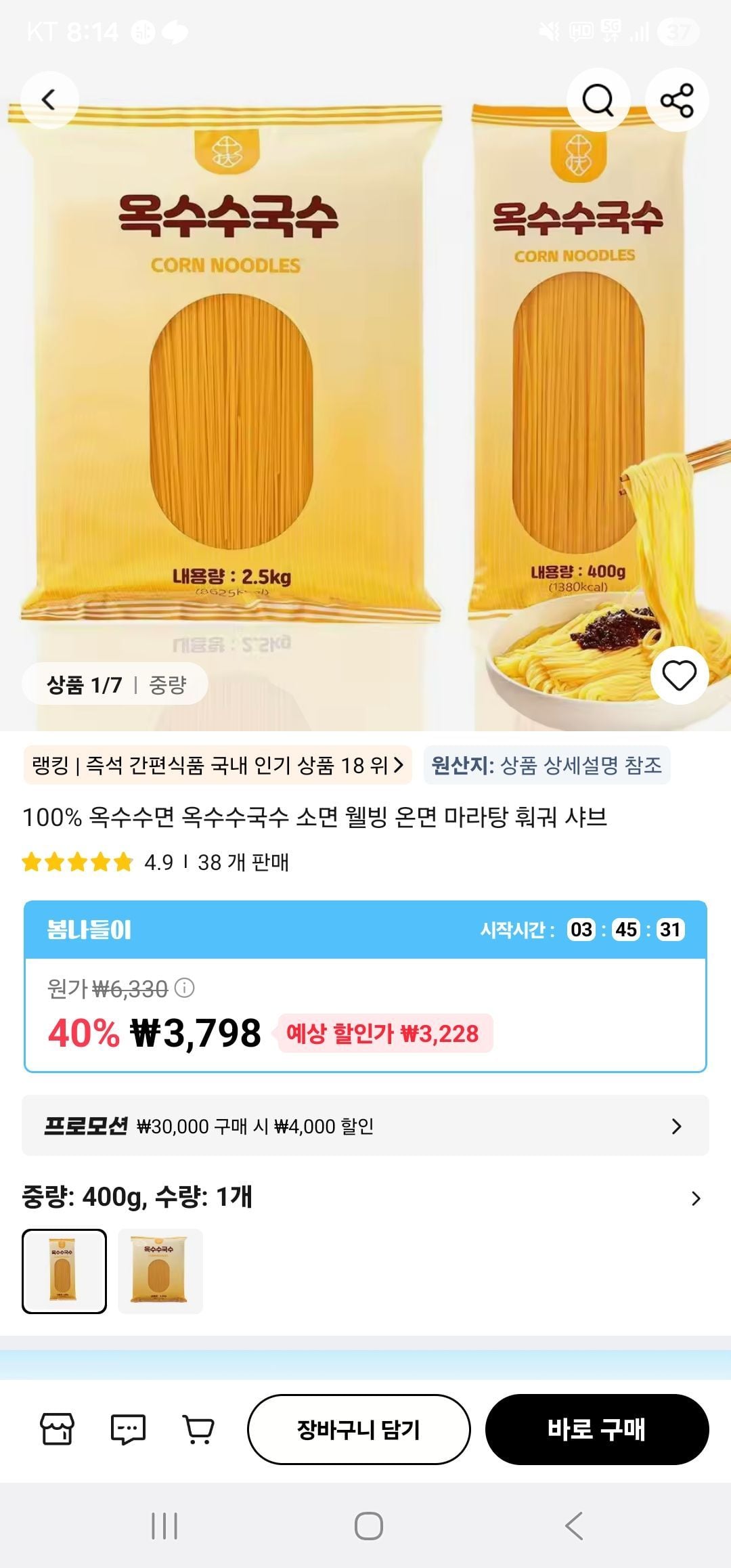731x1568 pixels.
Task: Open search with the magnifier icon
Action: [x=598, y=100]
